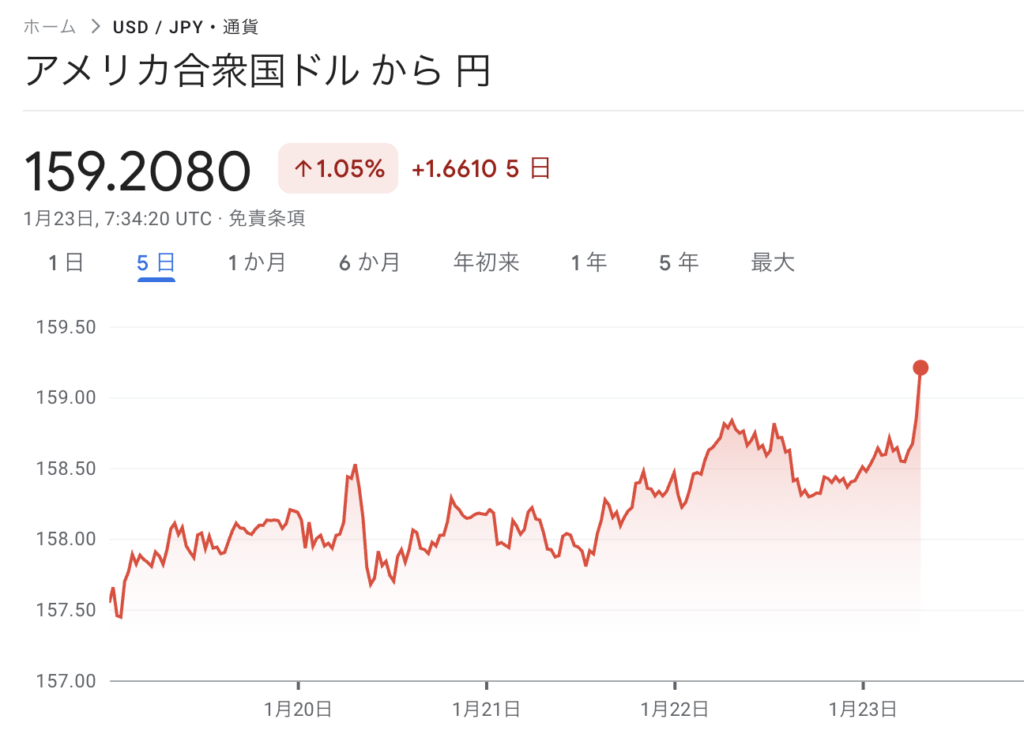The width and height of the screenshot is (1024, 738).
Task: Open the 免責条項 disclaimer link
Action: tap(267, 218)
